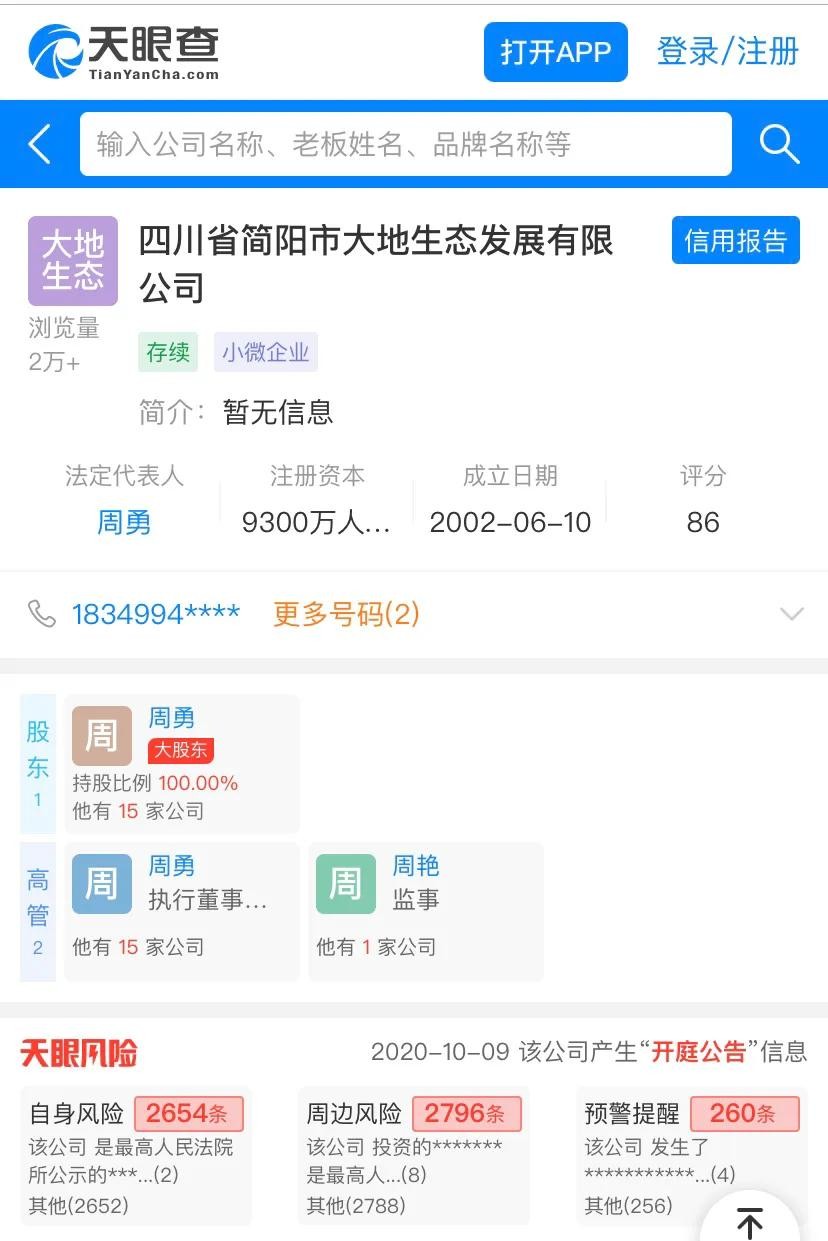Image resolution: width=828 pixels, height=1241 pixels.
Task: Open supervisor 周艳 监事 card
Action: click(425, 911)
